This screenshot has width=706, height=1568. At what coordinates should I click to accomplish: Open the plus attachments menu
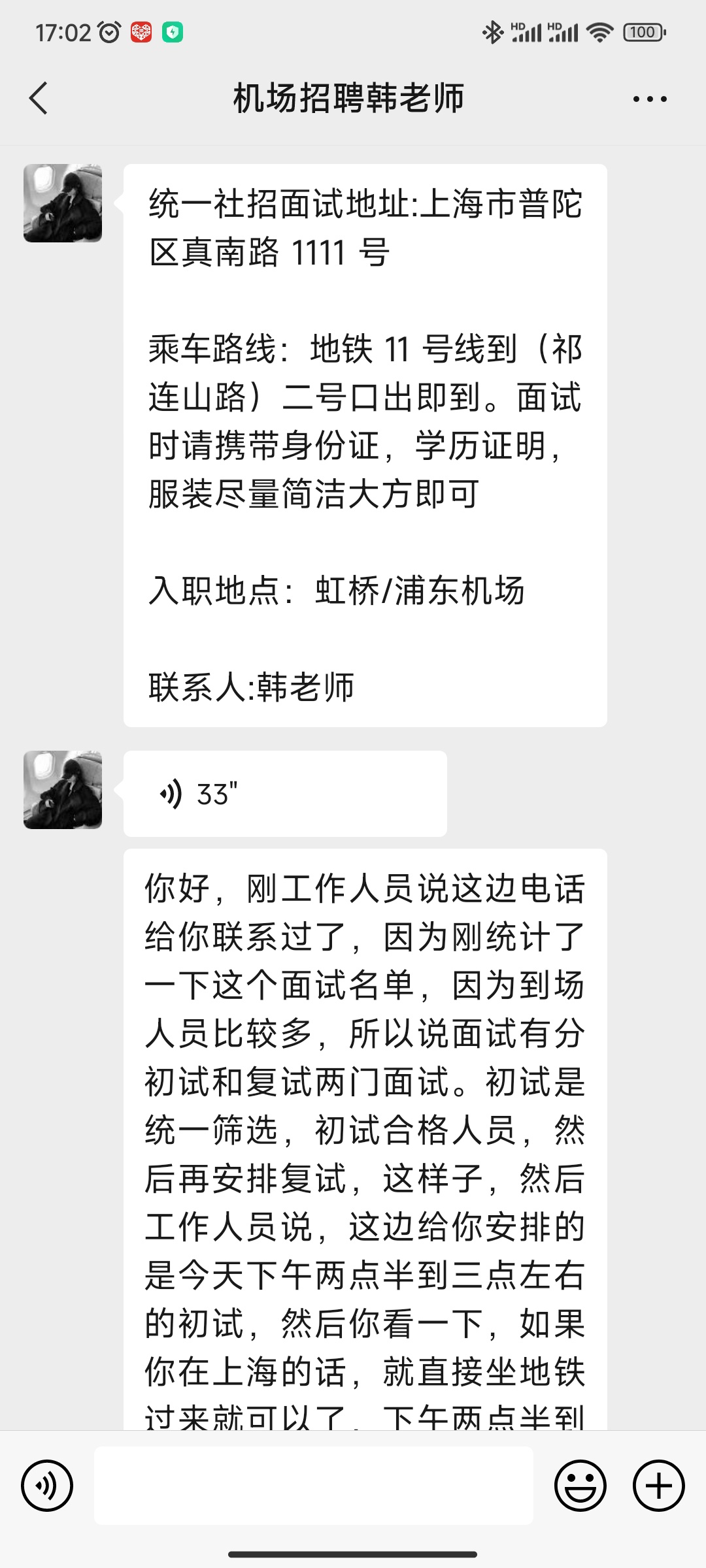658,1485
